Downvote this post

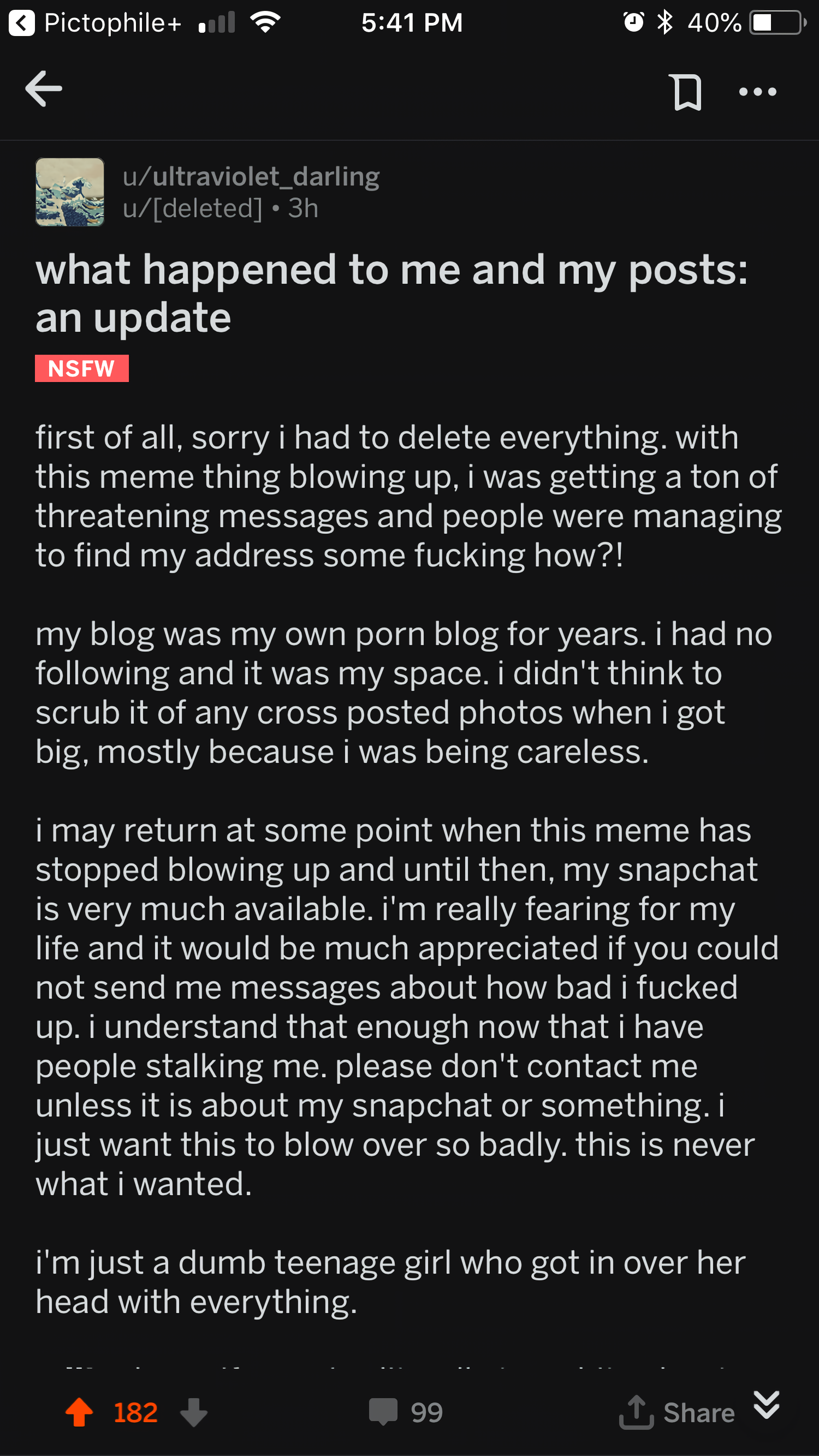[194, 1412]
